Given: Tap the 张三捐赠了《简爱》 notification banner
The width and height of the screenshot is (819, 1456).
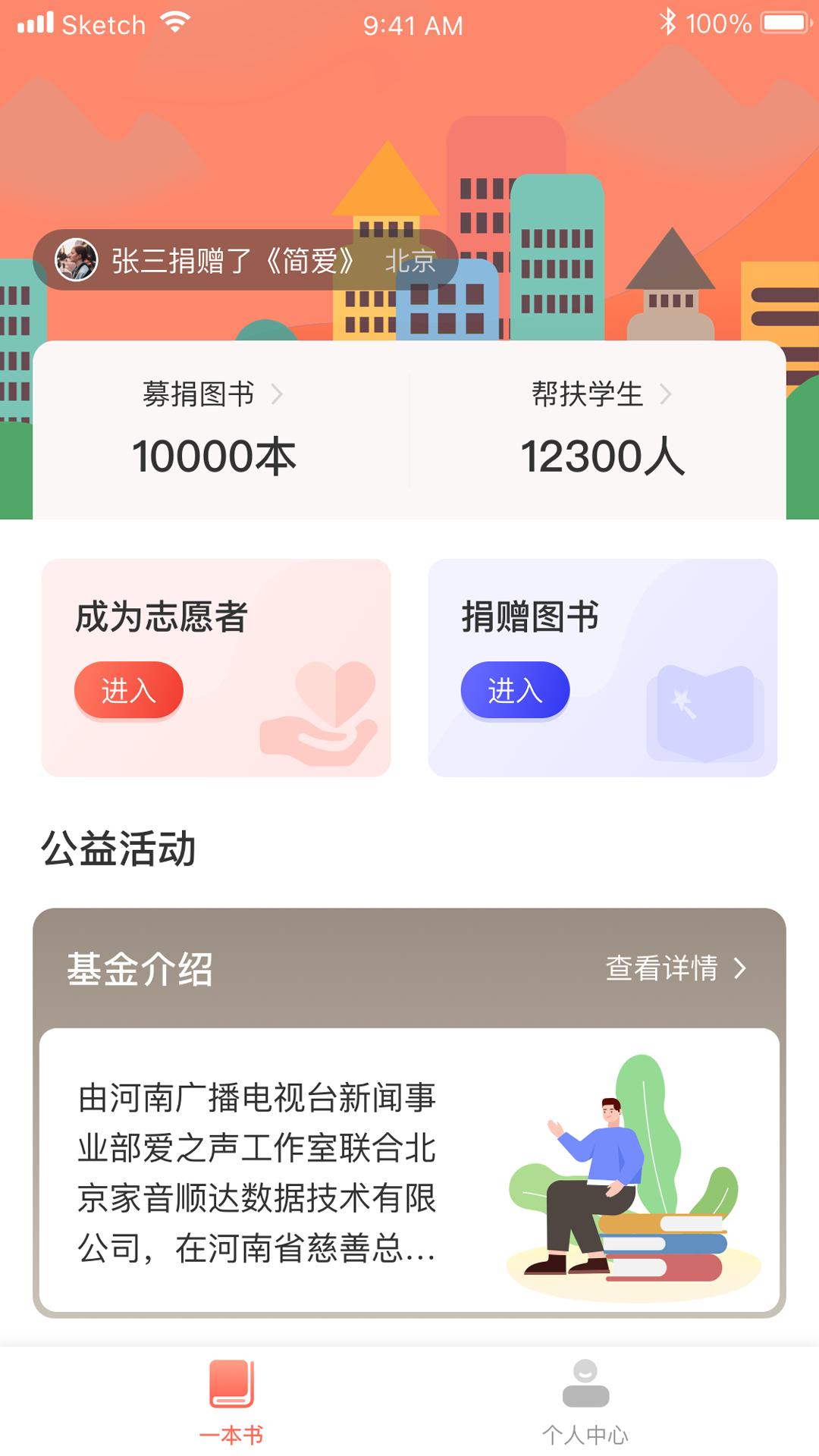Looking at the screenshot, I should [243, 259].
